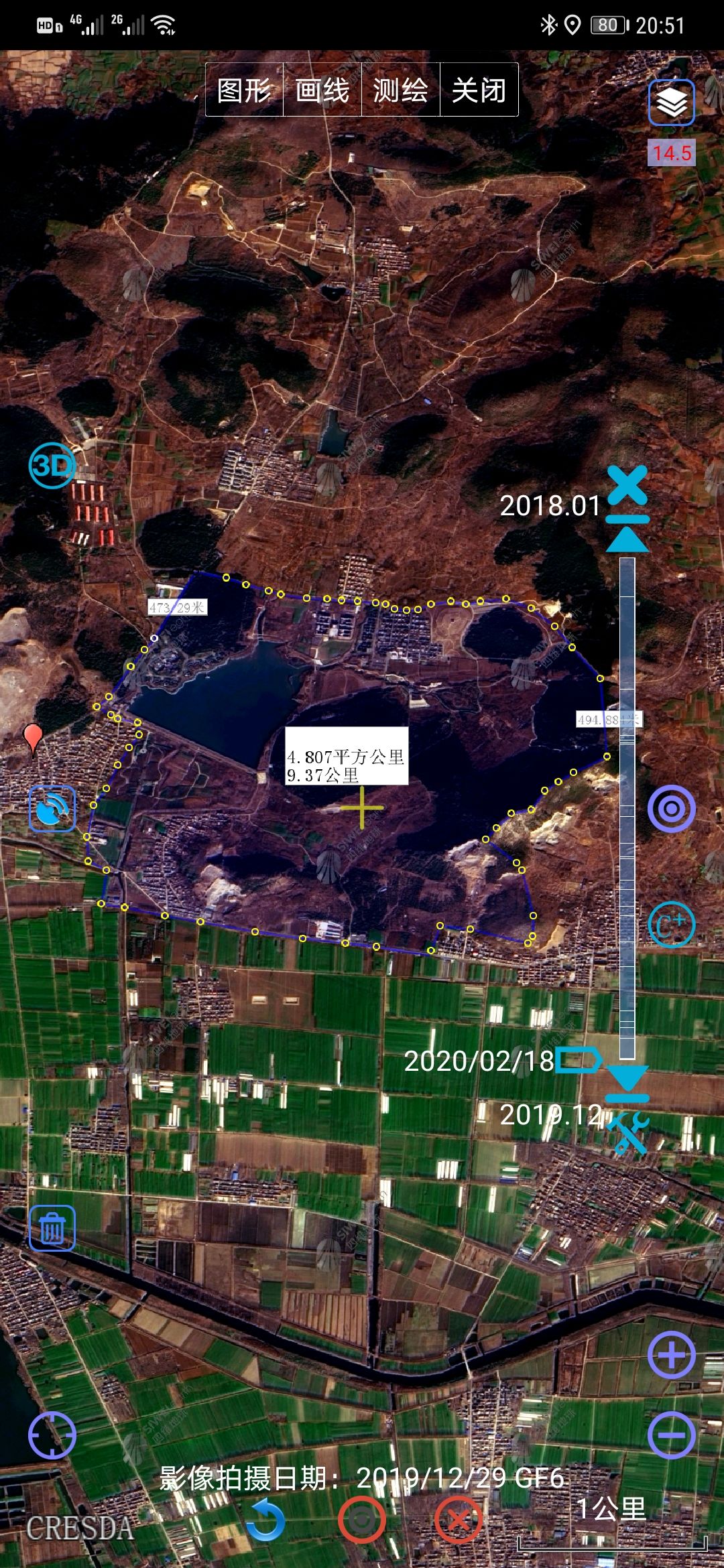Image resolution: width=724 pixels, height=1568 pixels.
Task: Tap the C+ icon
Action: pos(671,925)
